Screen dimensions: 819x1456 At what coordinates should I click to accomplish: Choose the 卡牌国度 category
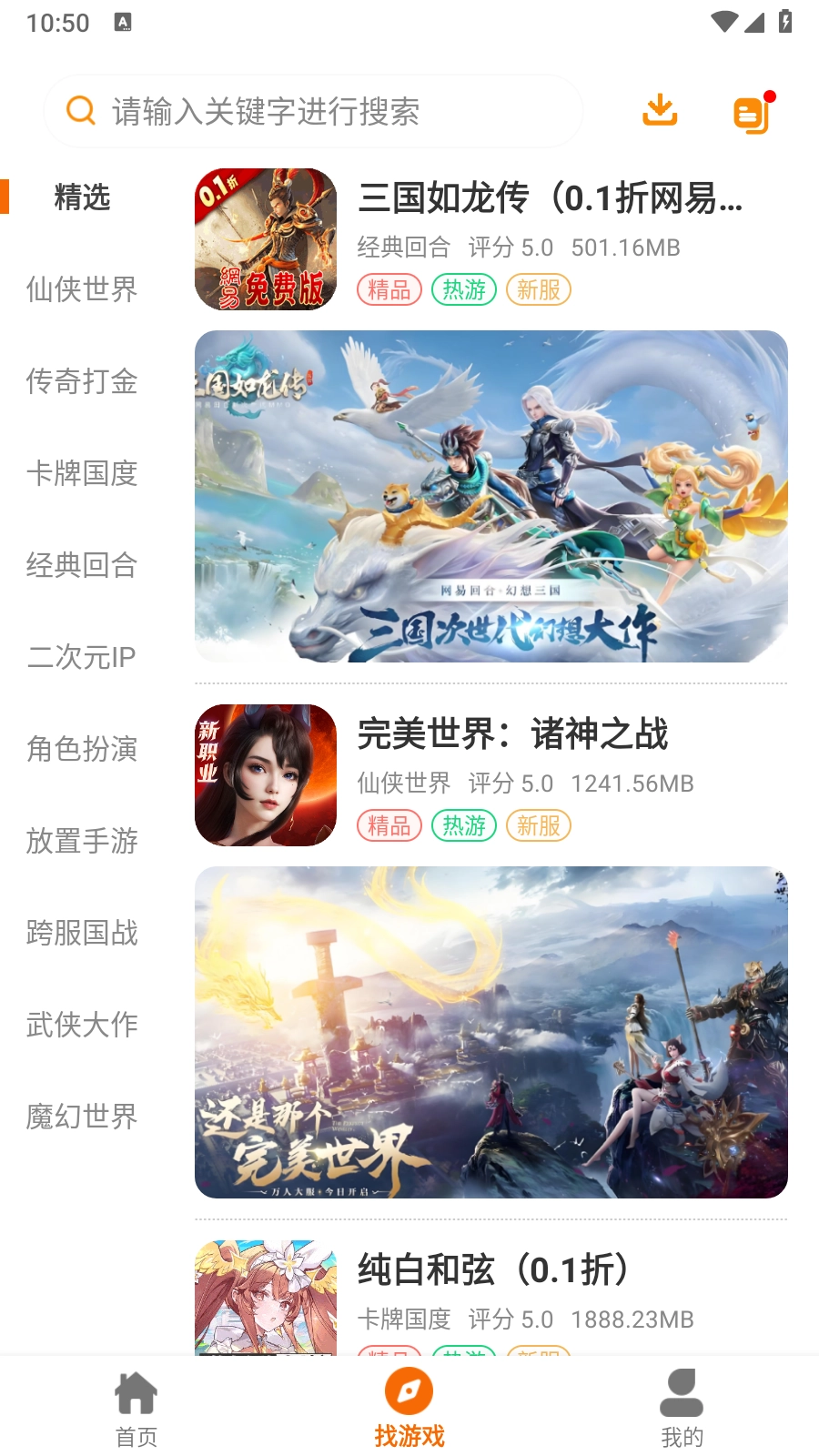82,473
